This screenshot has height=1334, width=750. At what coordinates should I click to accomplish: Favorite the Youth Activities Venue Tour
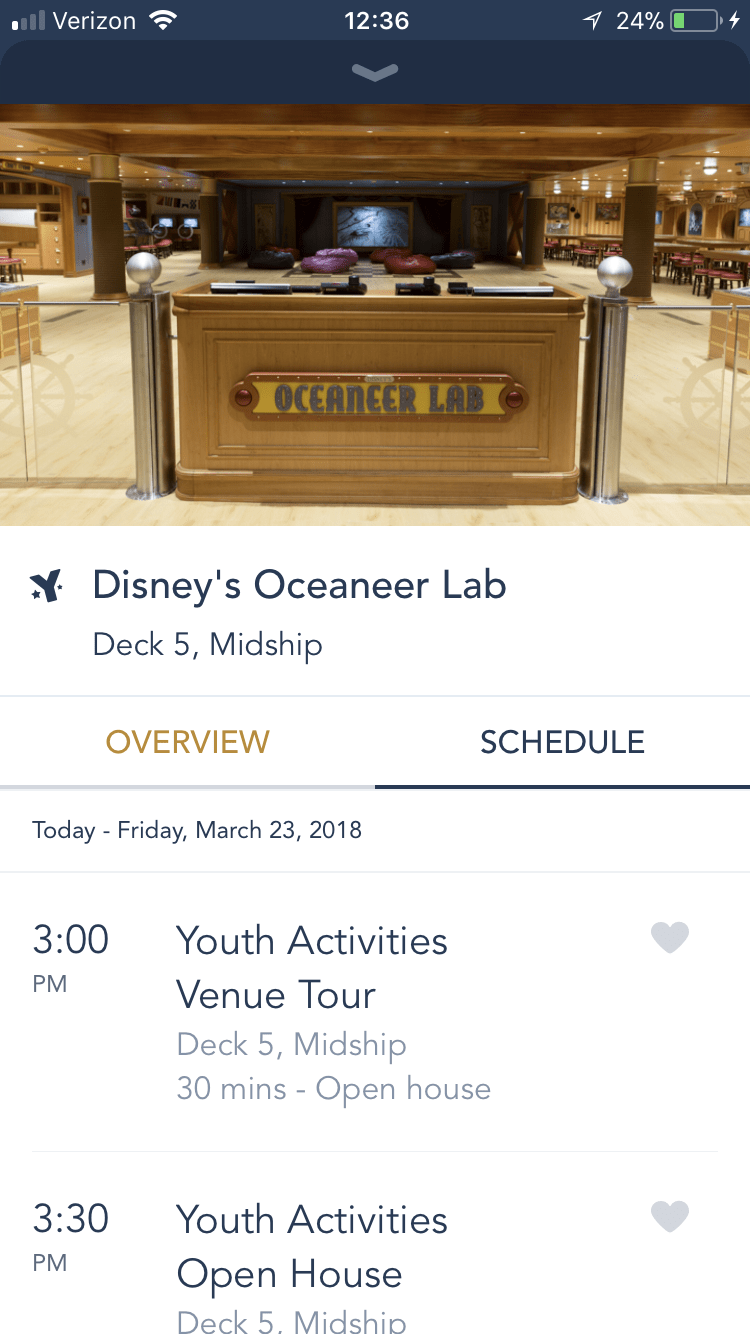670,938
